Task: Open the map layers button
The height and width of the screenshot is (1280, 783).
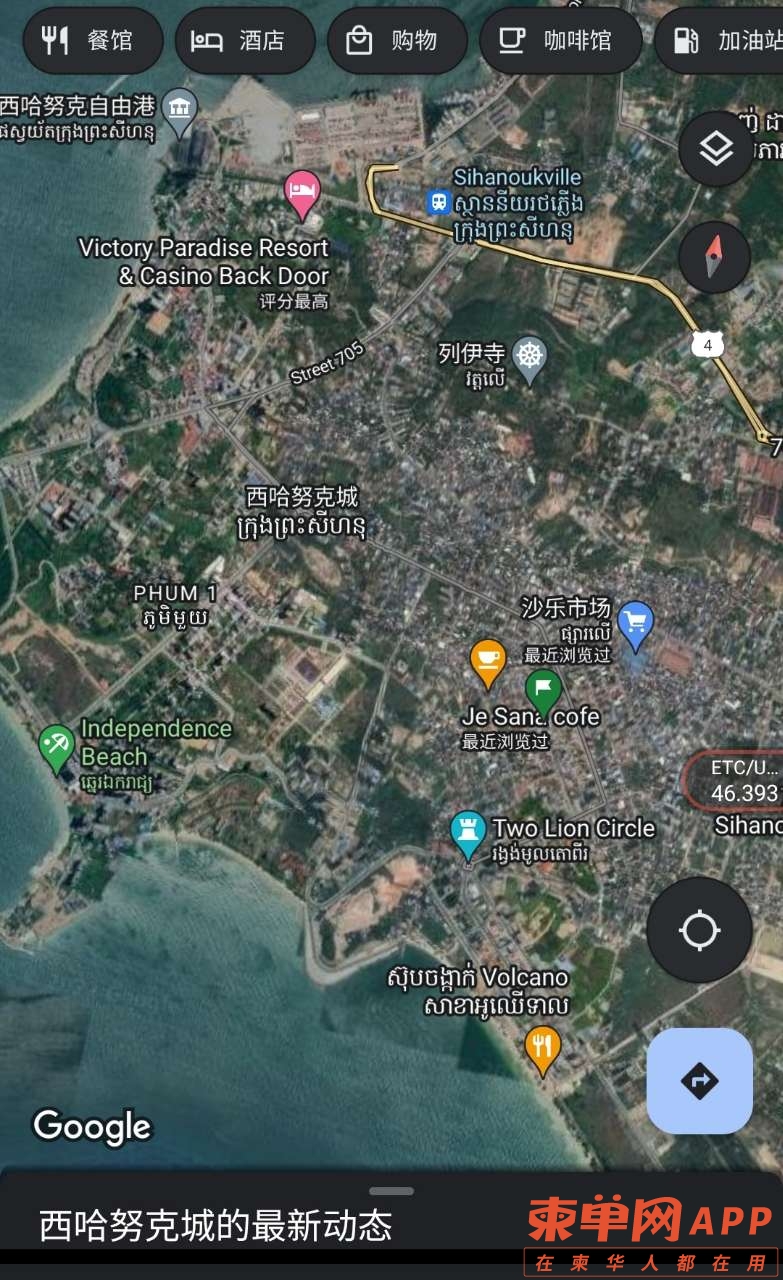Action: tap(715, 150)
